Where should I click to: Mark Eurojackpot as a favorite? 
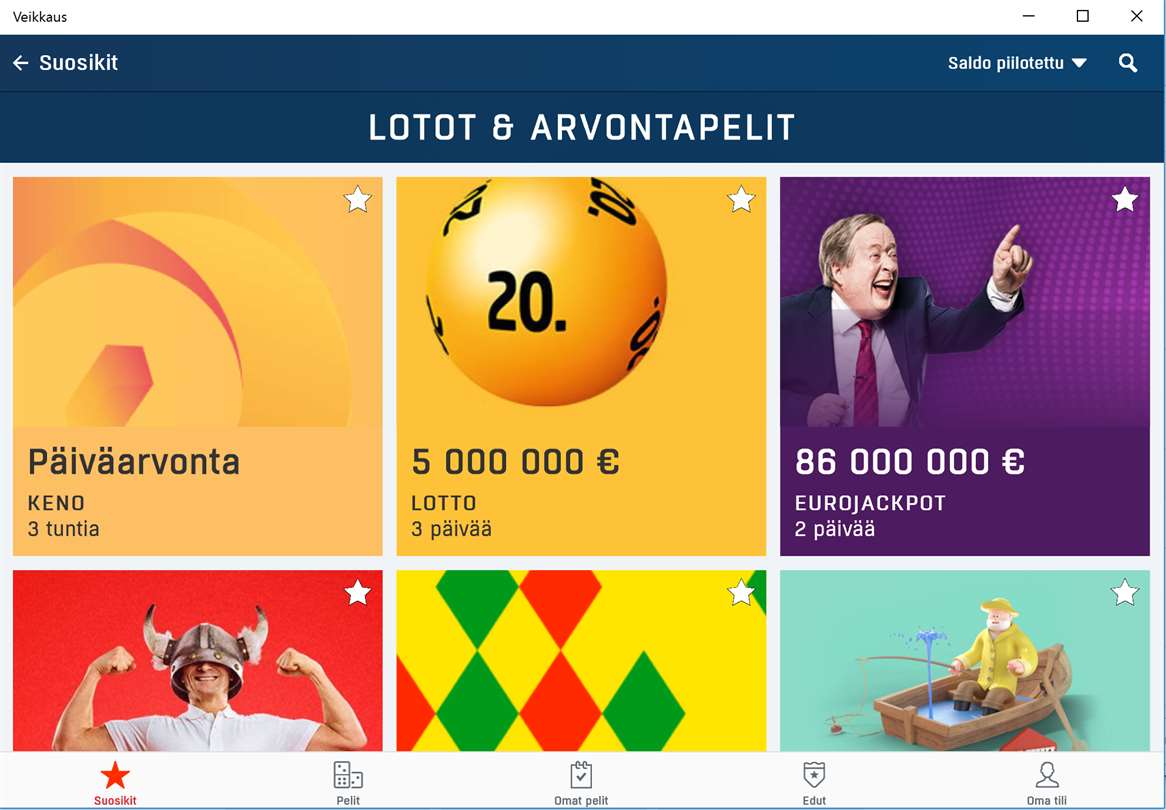pos(1125,200)
